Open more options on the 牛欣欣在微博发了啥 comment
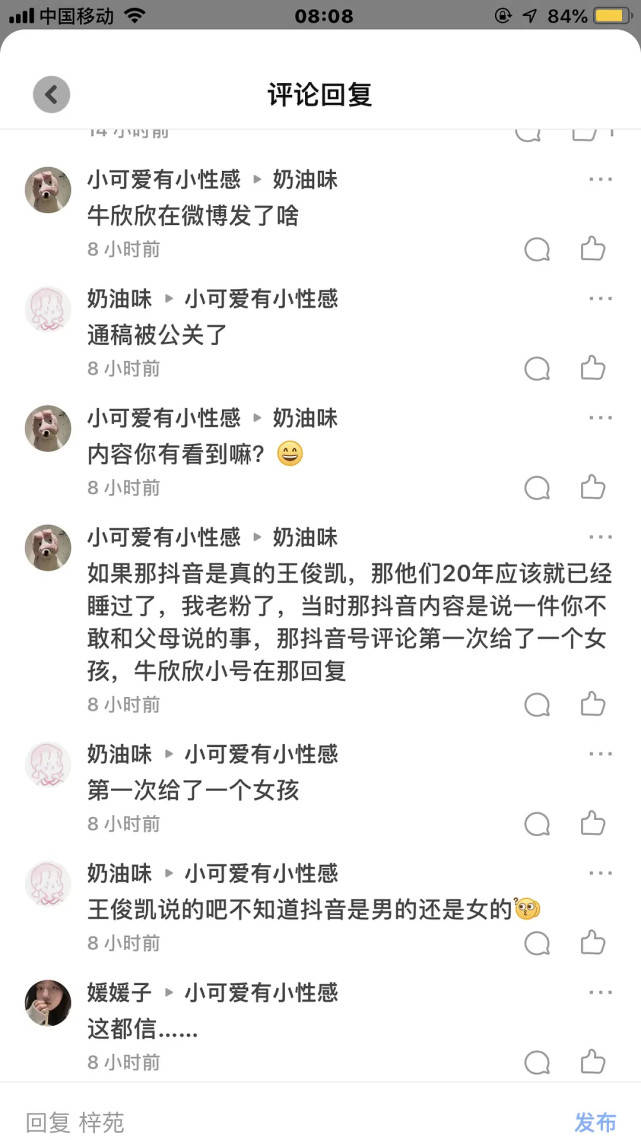This screenshot has width=641, height=1140. coord(600,180)
